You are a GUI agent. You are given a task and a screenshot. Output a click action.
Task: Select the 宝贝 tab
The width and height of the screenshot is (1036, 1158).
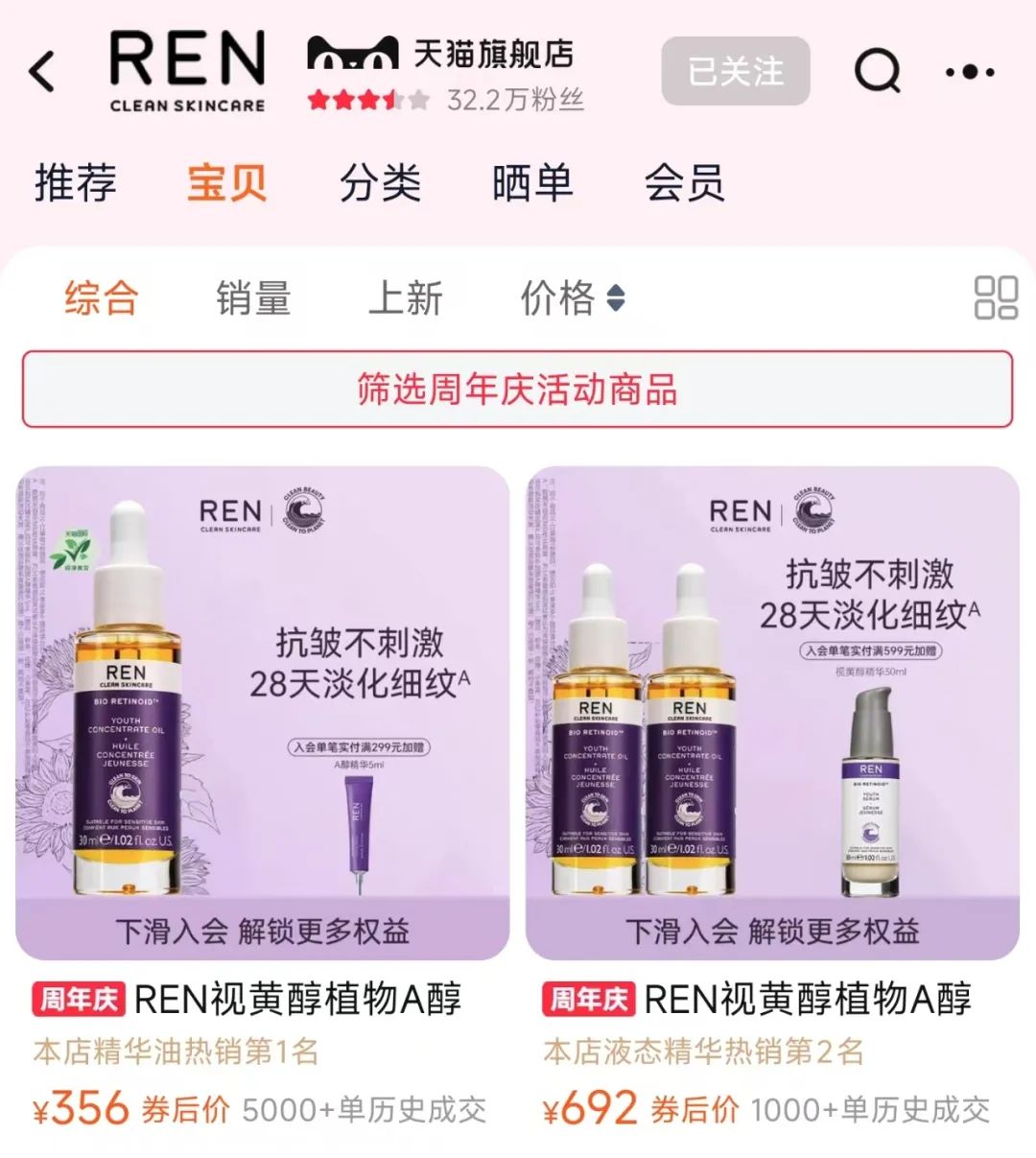pyautogui.click(x=227, y=182)
